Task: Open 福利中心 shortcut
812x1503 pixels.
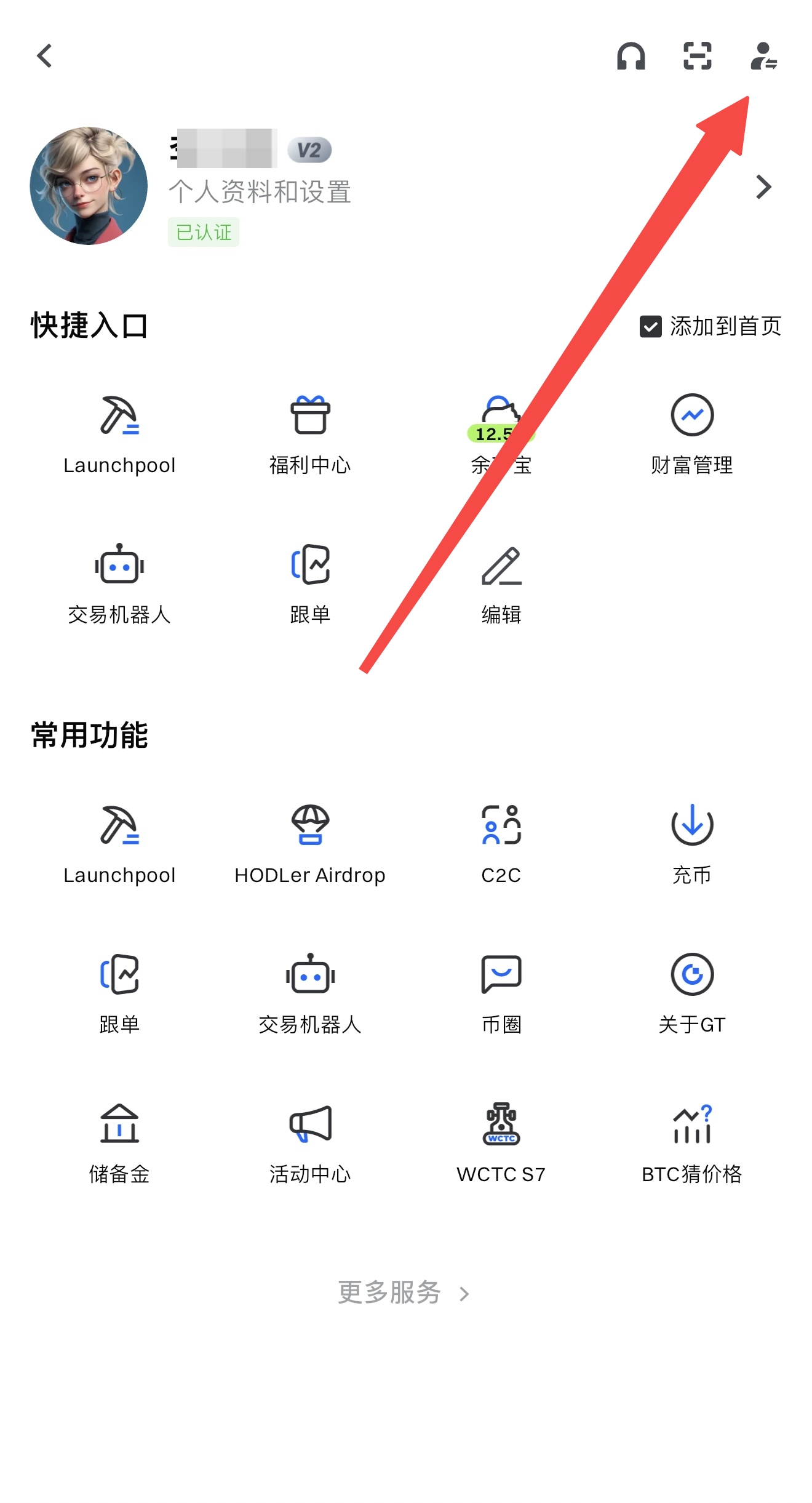Action: tap(310, 434)
